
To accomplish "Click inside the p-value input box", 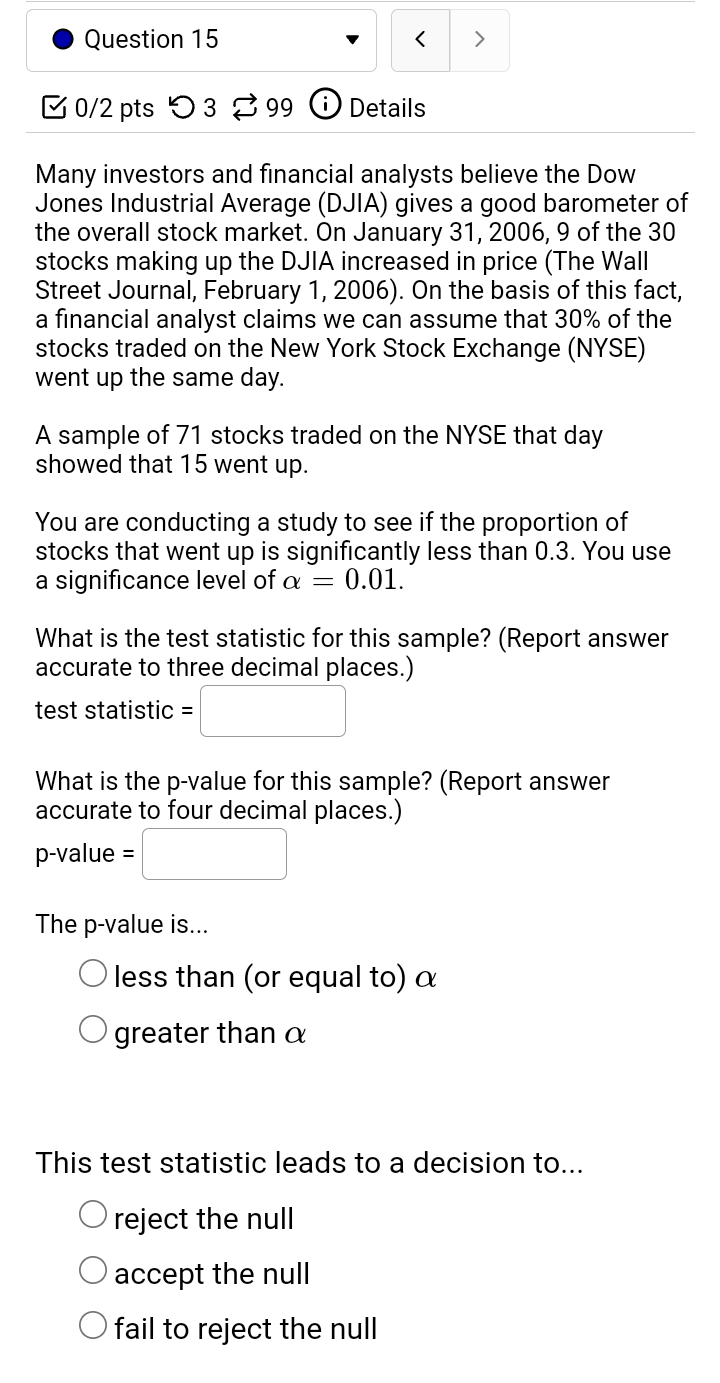I will click(x=214, y=853).
